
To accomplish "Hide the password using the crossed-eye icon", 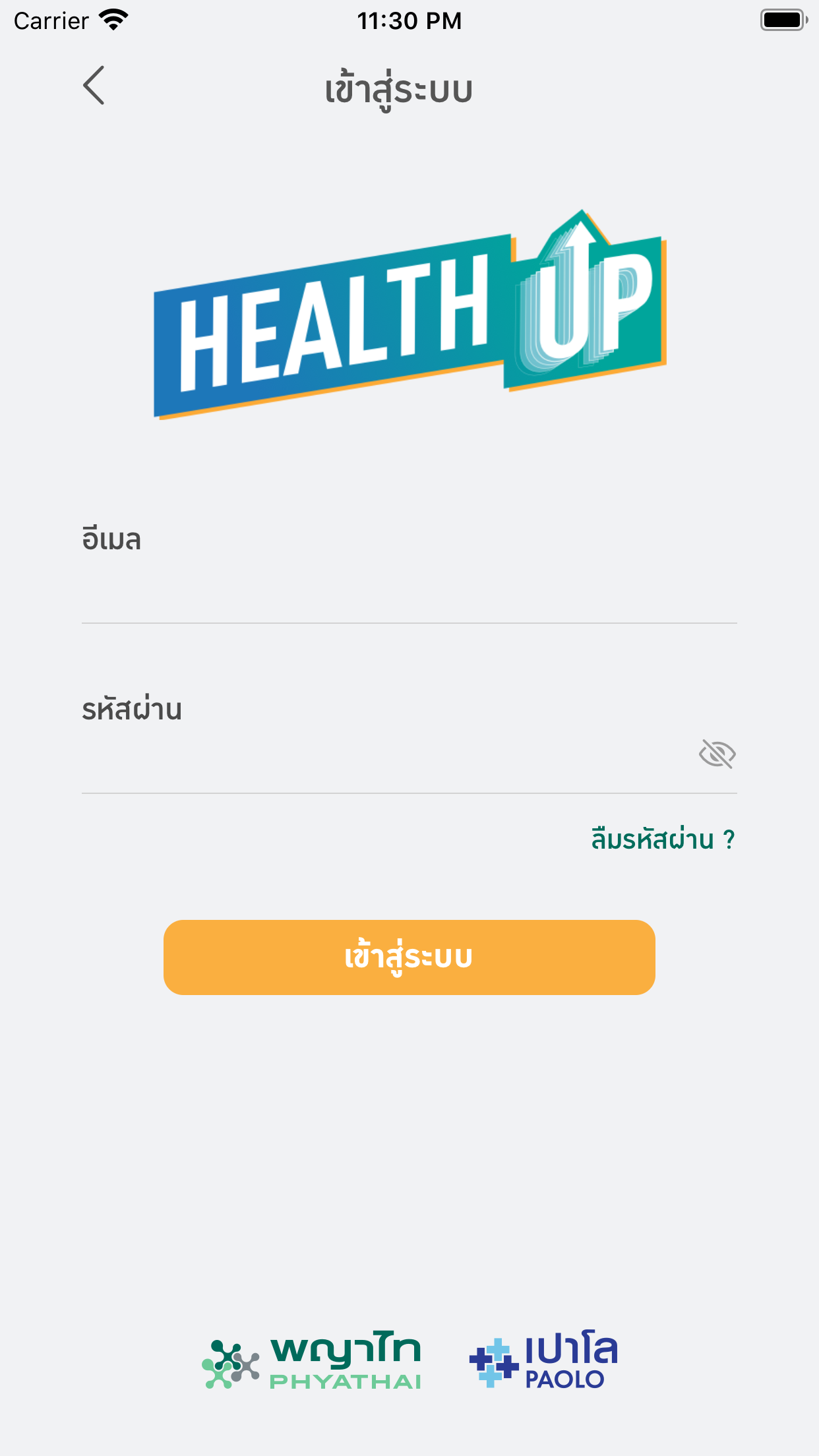I will (x=718, y=753).
